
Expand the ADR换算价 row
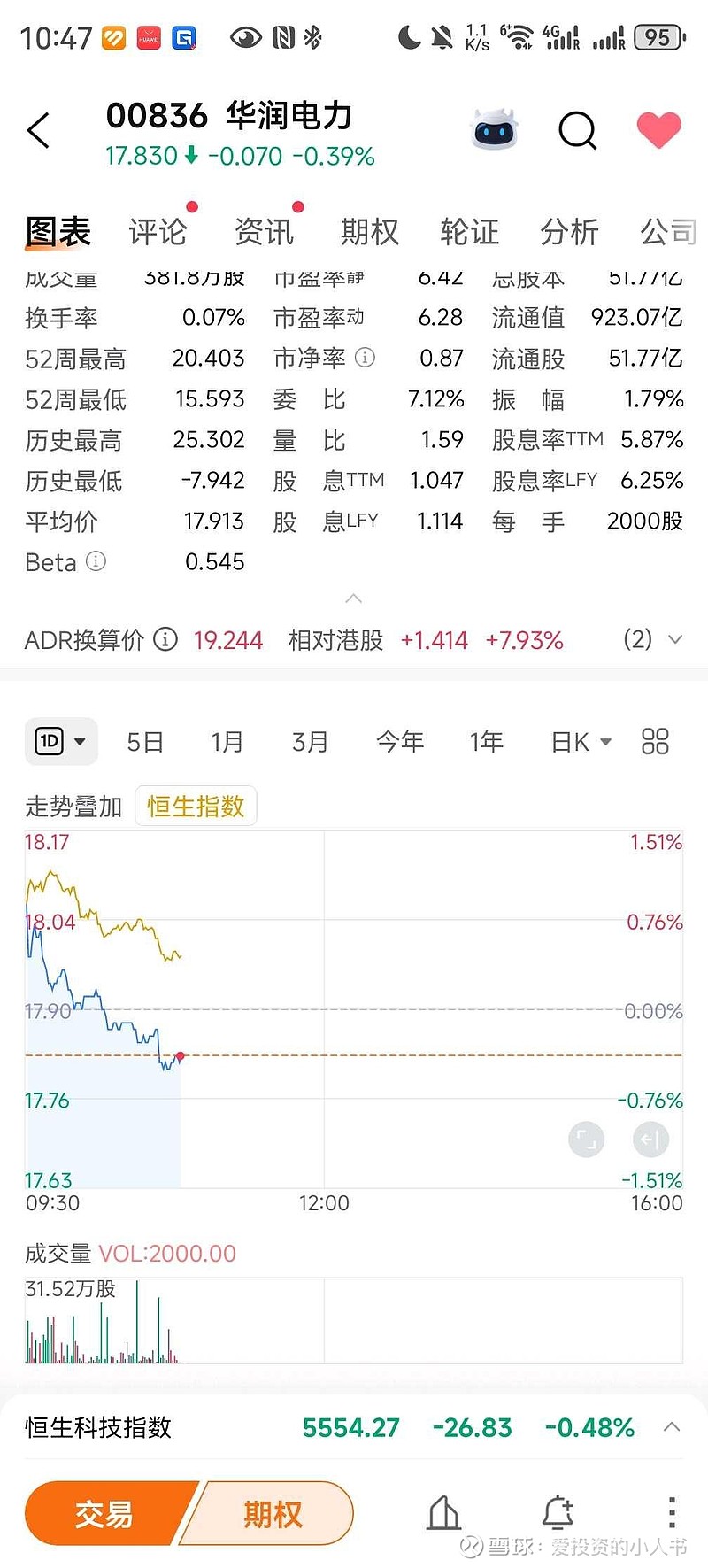pos(674,639)
